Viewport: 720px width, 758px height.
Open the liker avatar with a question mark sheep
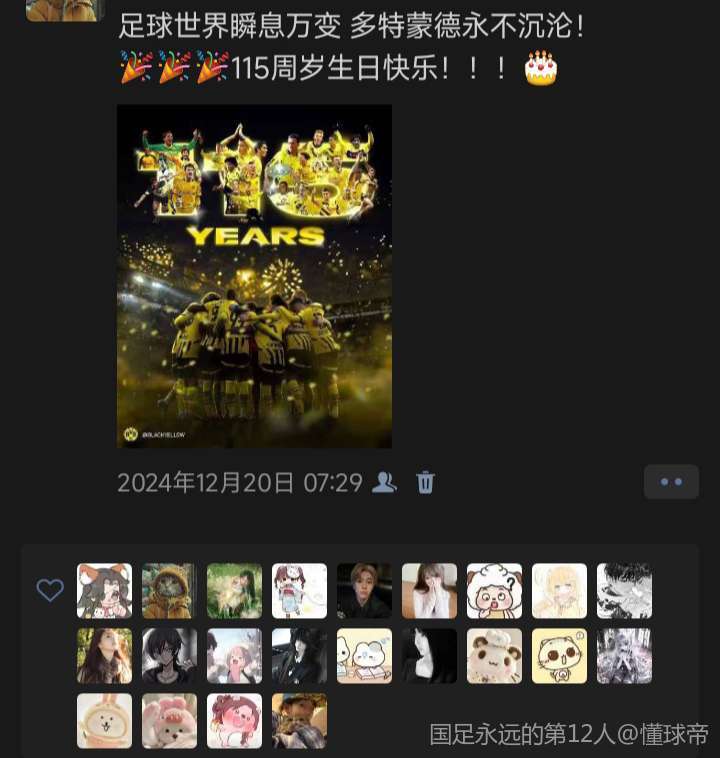point(494,590)
